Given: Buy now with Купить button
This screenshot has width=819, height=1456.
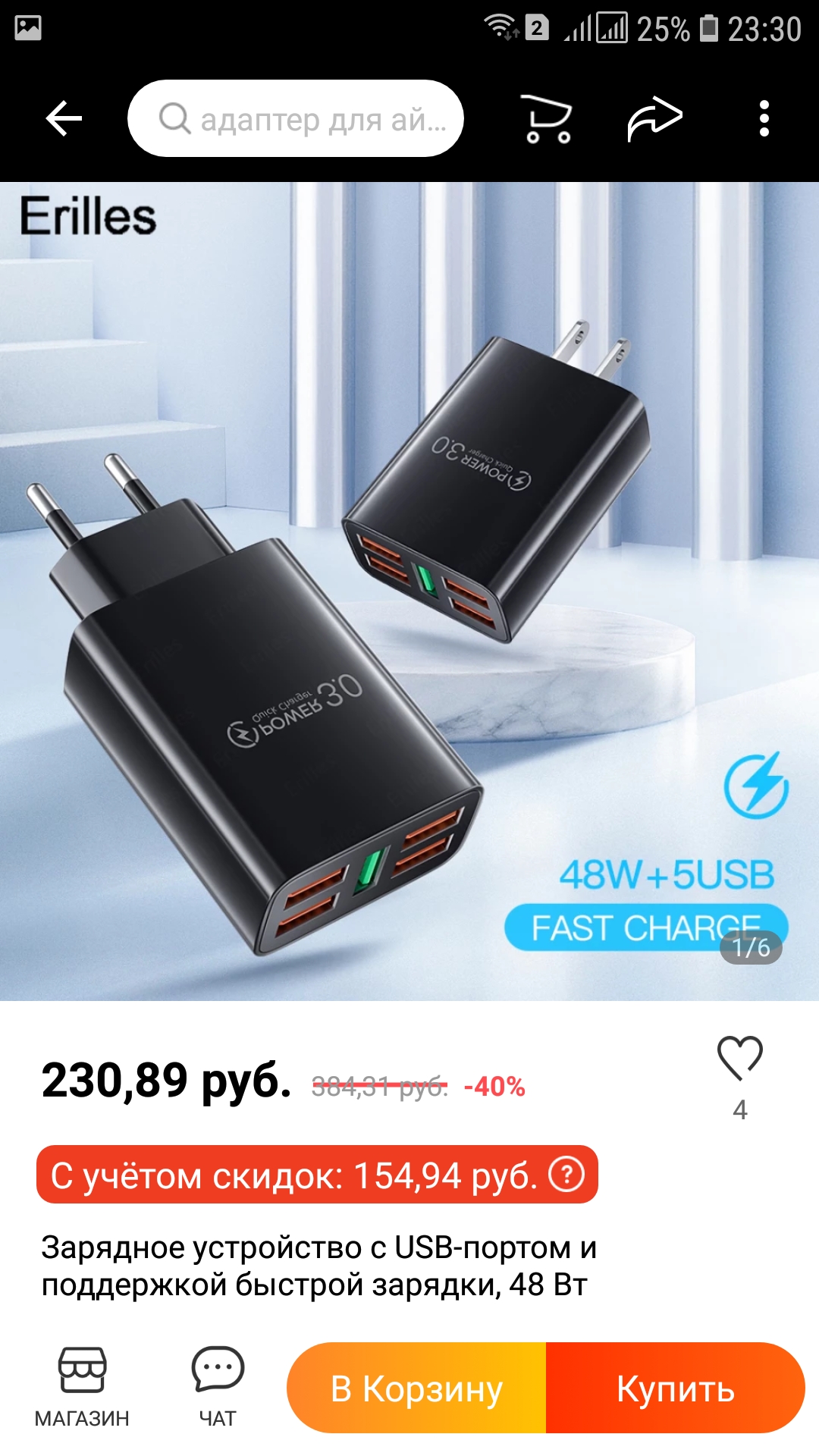Looking at the screenshot, I should tap(675, 1389).
